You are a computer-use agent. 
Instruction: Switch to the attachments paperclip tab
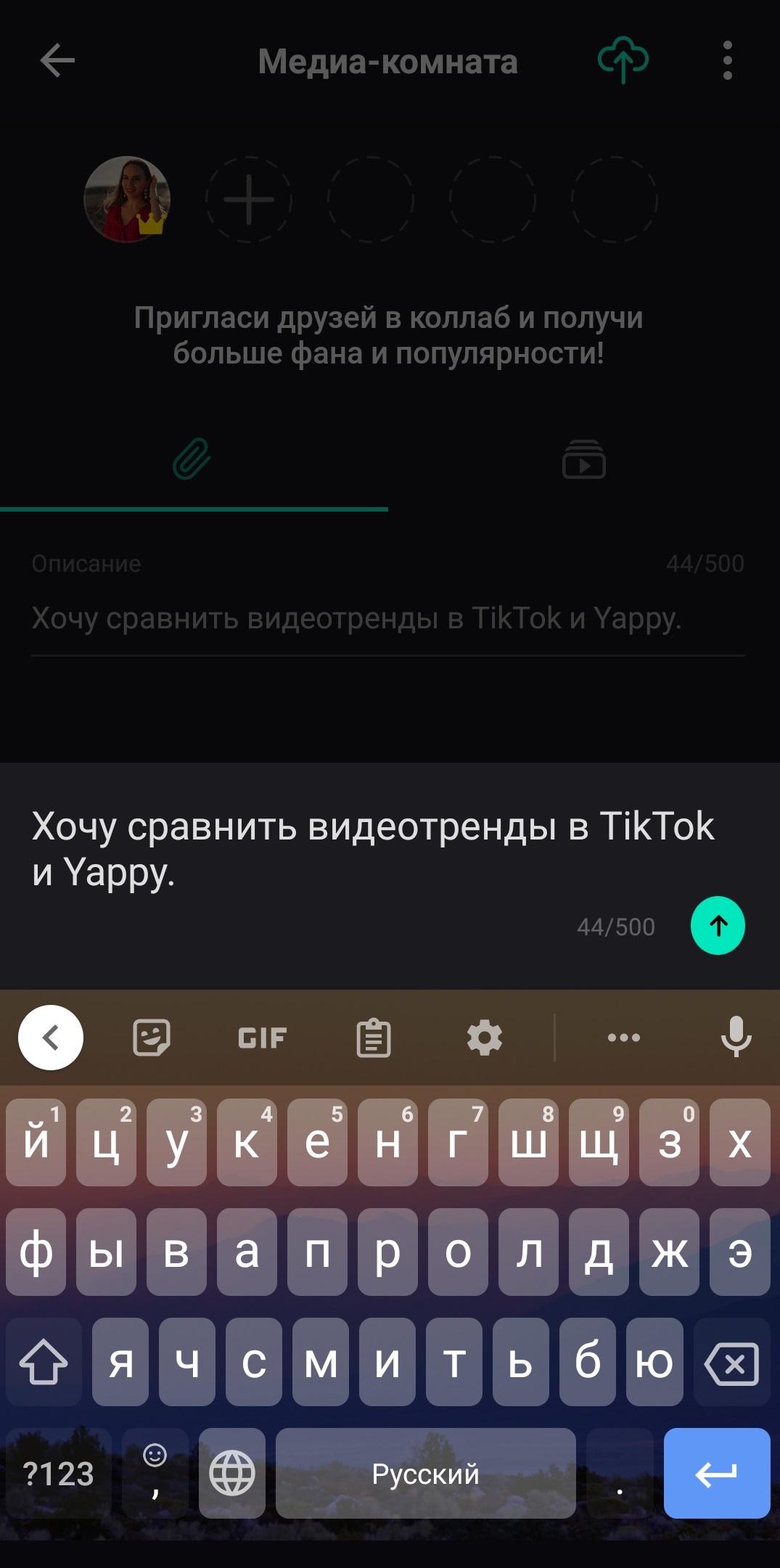point(192,459)
